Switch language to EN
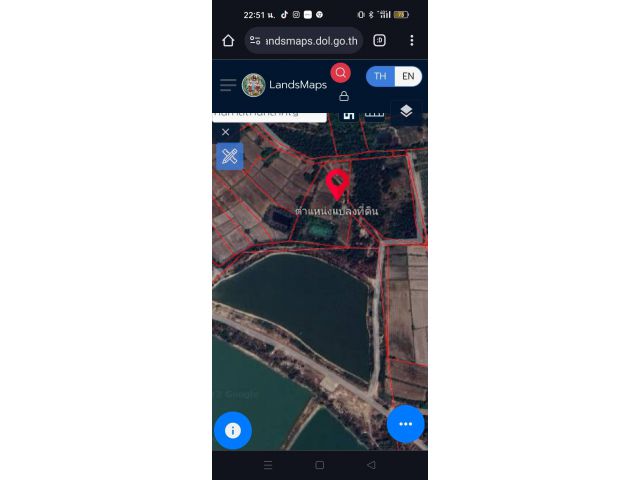Screen dimensions: 640x480 tap(407, 76)
